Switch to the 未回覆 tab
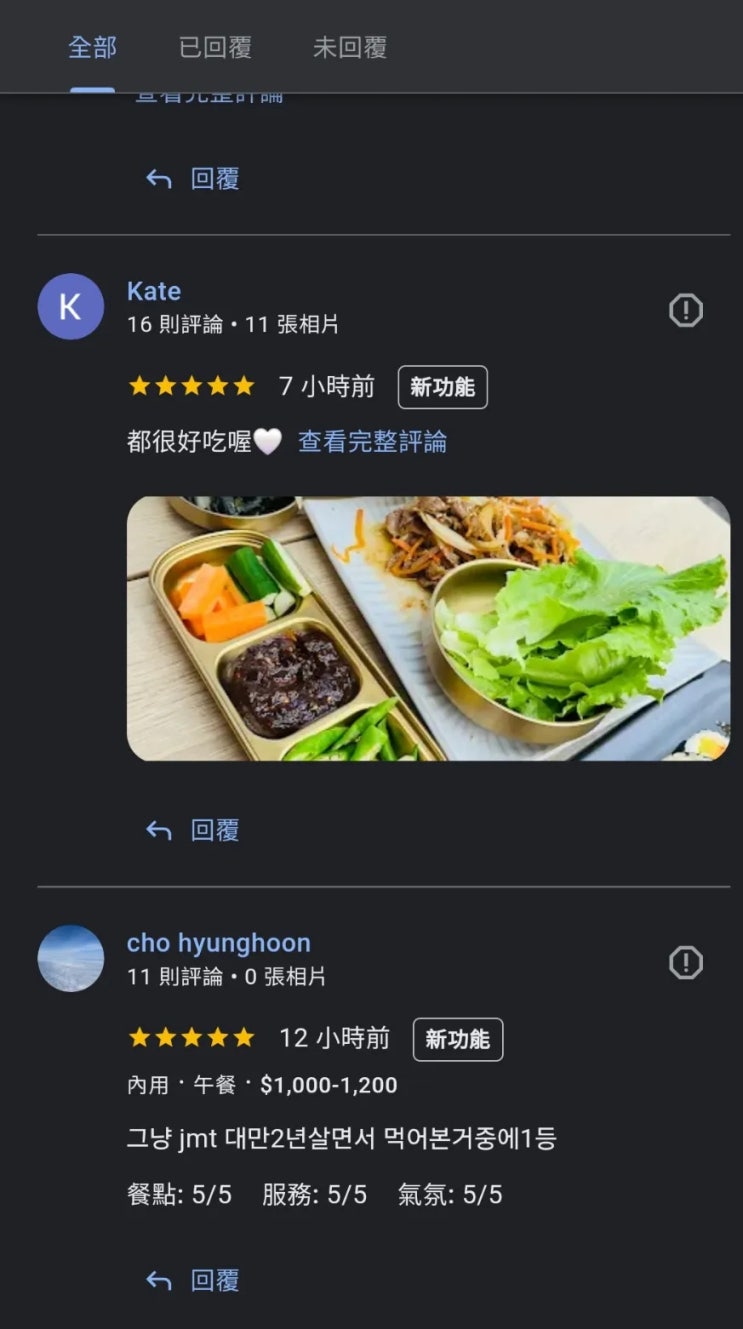743x1329 pixels. click(x=349, y=47)
